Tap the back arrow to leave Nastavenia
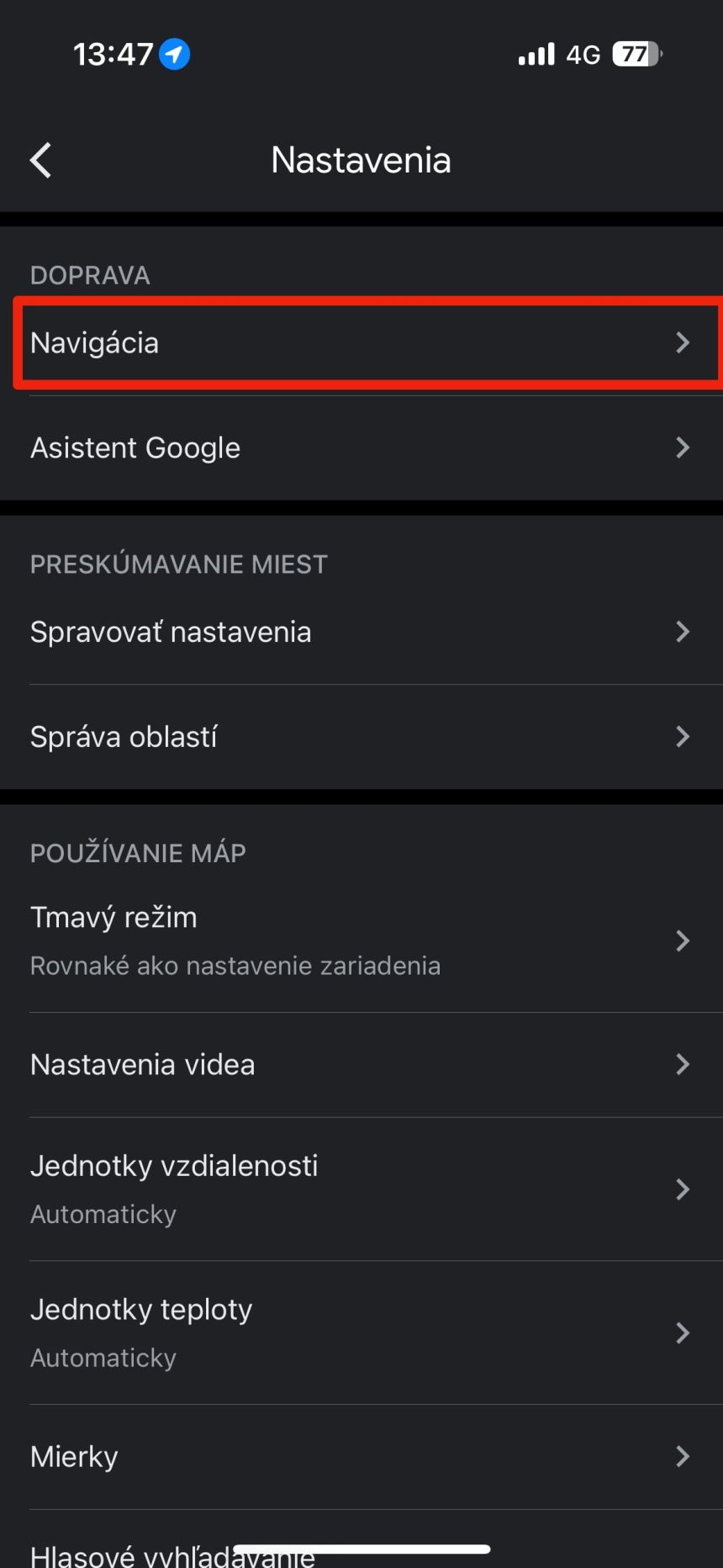723x1568 pixels. [41, 160]
